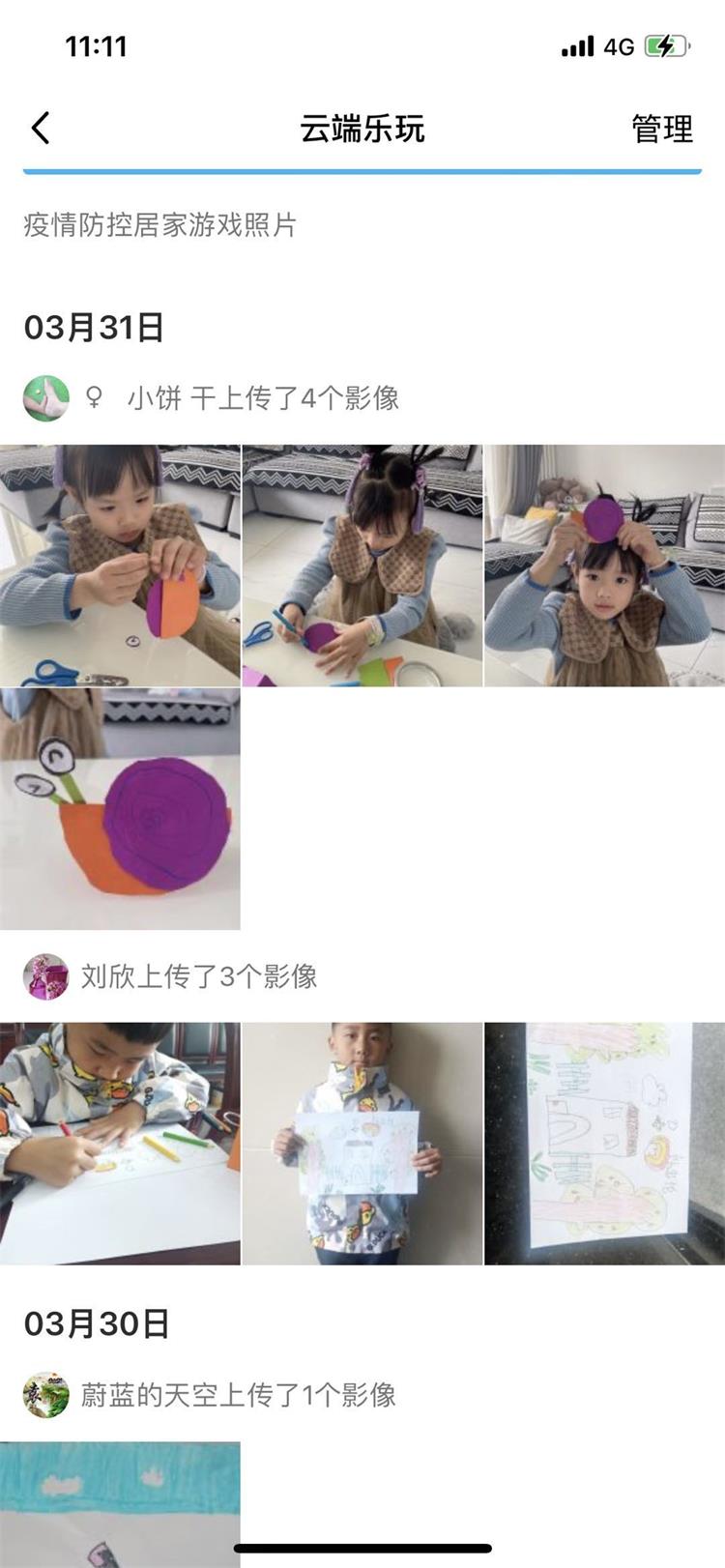Open photo of girl cutting purple paper

click(362, 566)
